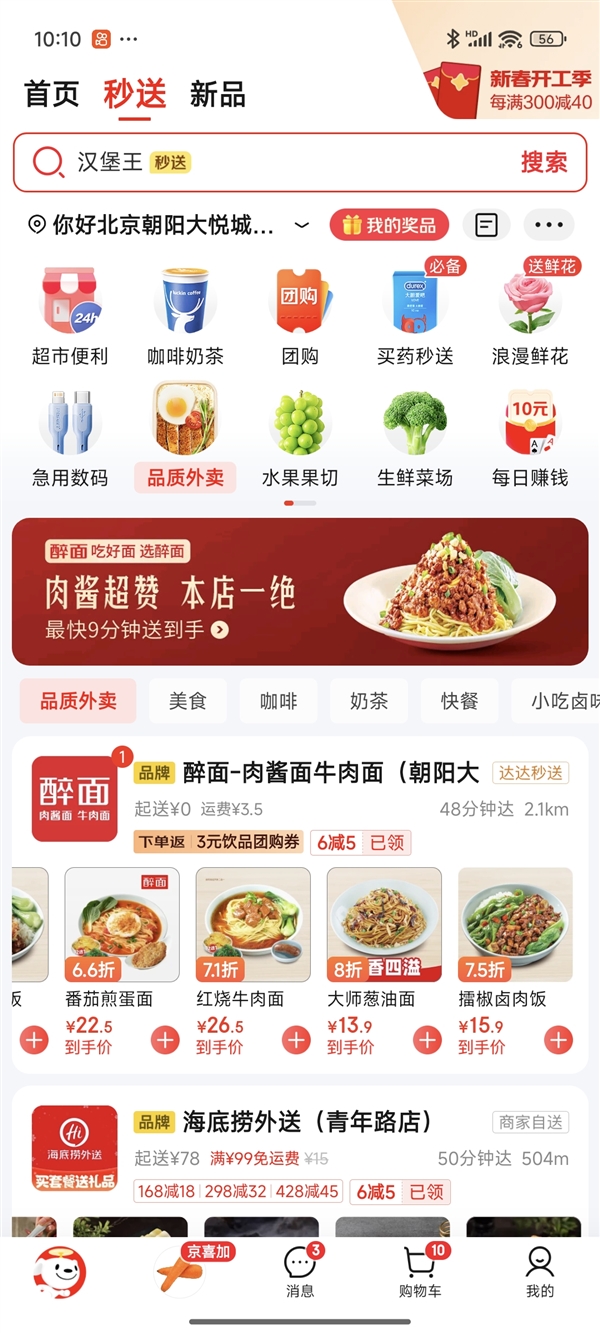Filter by the 快餐 chip
The width and height of the screenshot is (600, 1333).
pos(459,701)
